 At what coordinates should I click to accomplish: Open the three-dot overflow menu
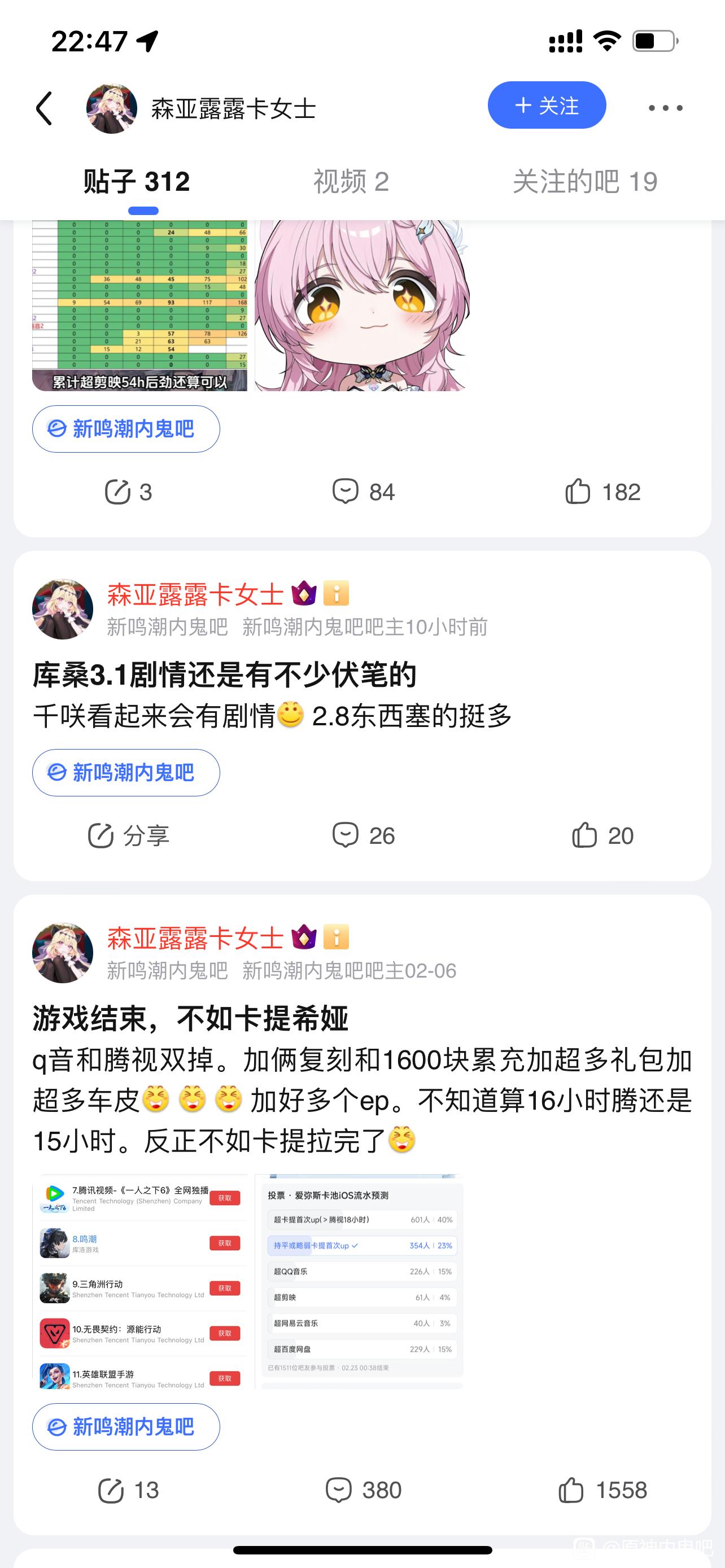(x=665, y=108)
